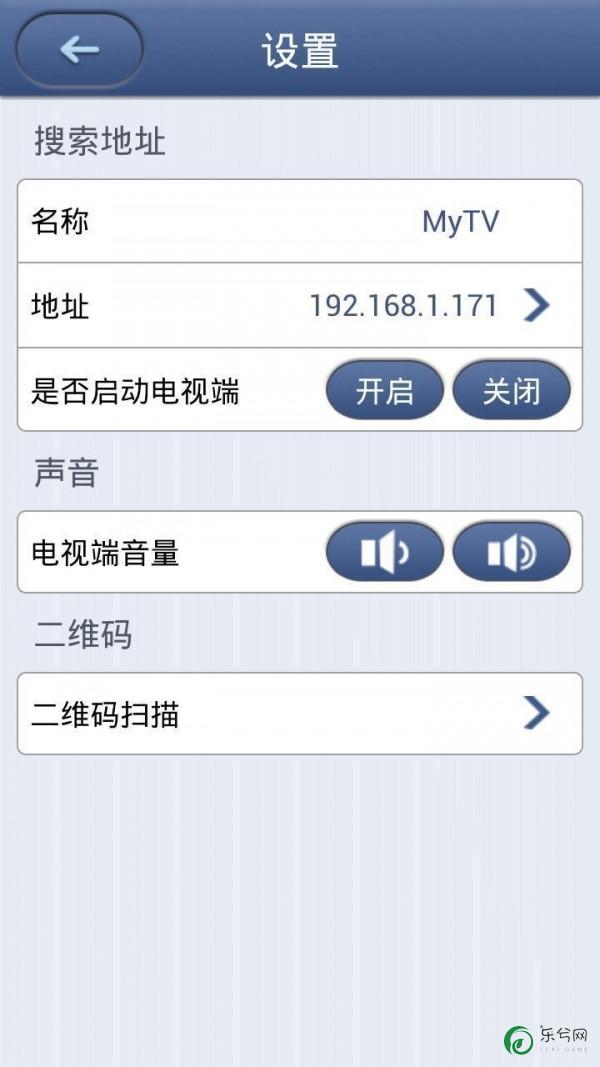
Task: Open the 地址 192.168.1.171 address row
Action: pos(300,305)
